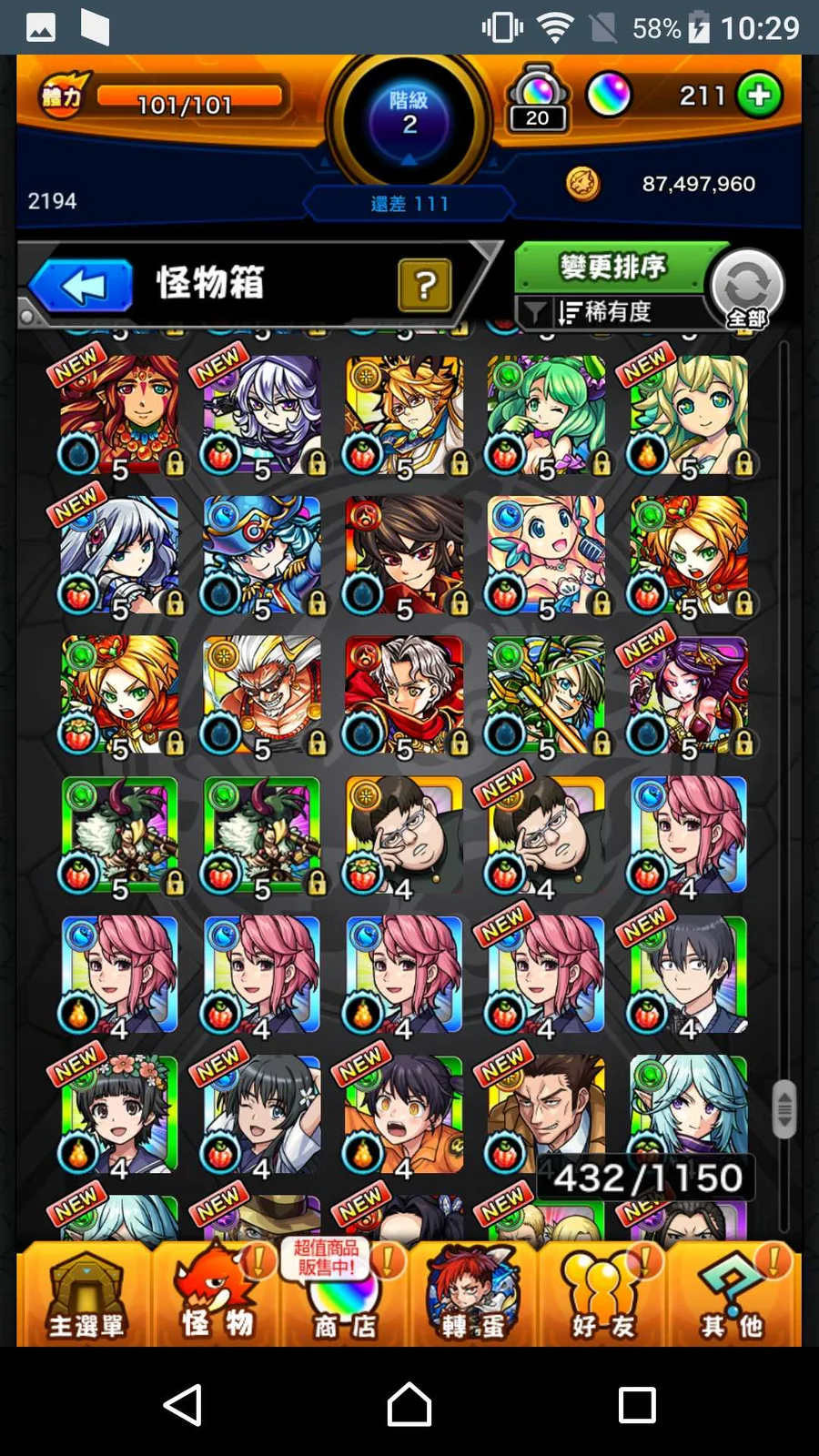Tap the system back button
The image size is (819, 1456).
[183, 1404]
